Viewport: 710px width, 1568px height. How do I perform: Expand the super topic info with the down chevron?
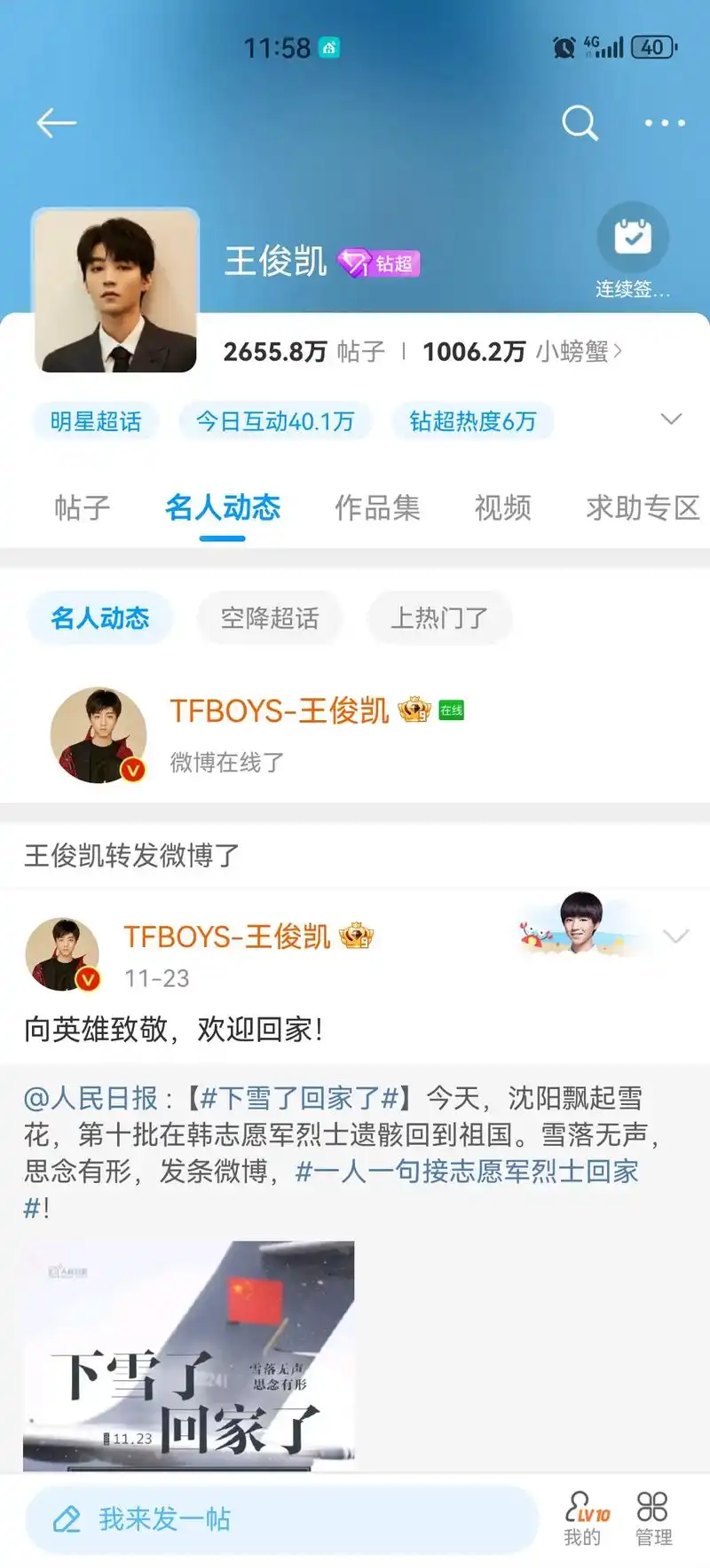click(672, 421)
